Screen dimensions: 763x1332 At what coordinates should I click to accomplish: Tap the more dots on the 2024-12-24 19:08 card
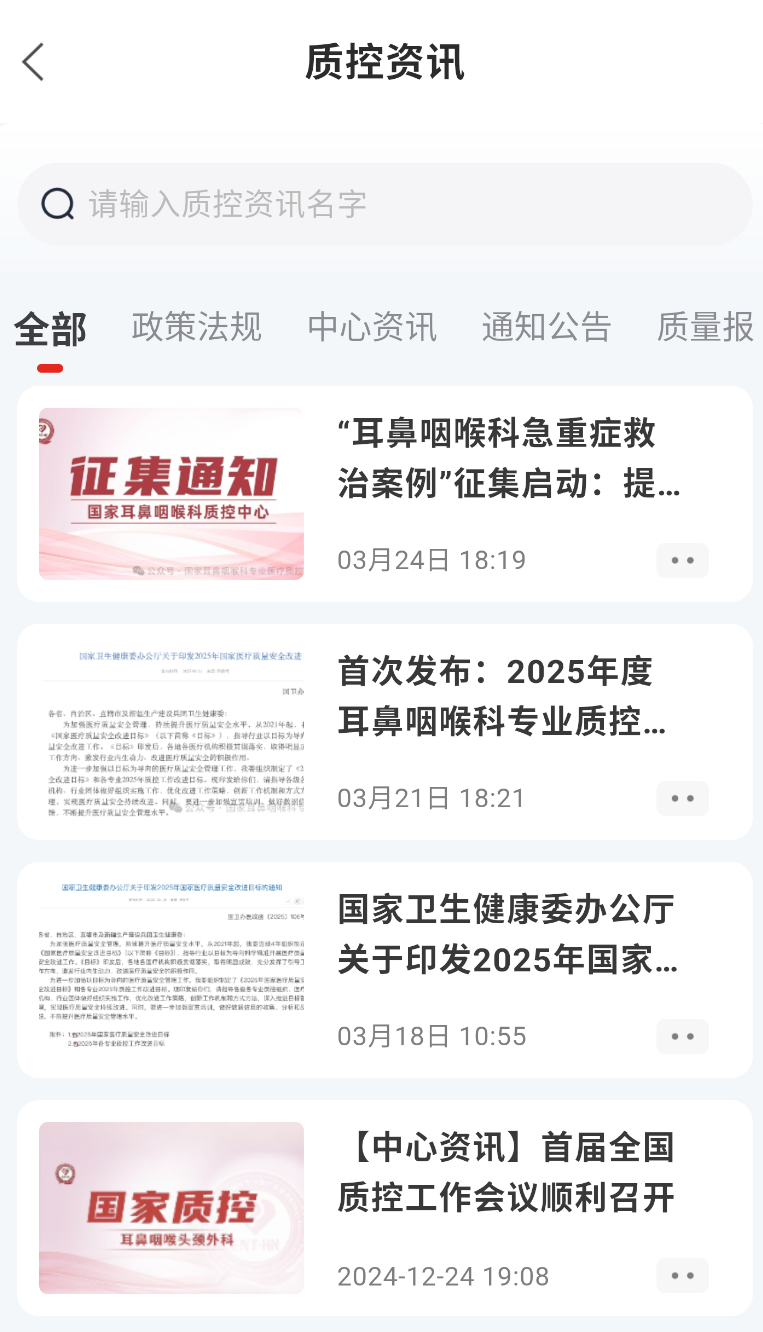click(683, 1276)
